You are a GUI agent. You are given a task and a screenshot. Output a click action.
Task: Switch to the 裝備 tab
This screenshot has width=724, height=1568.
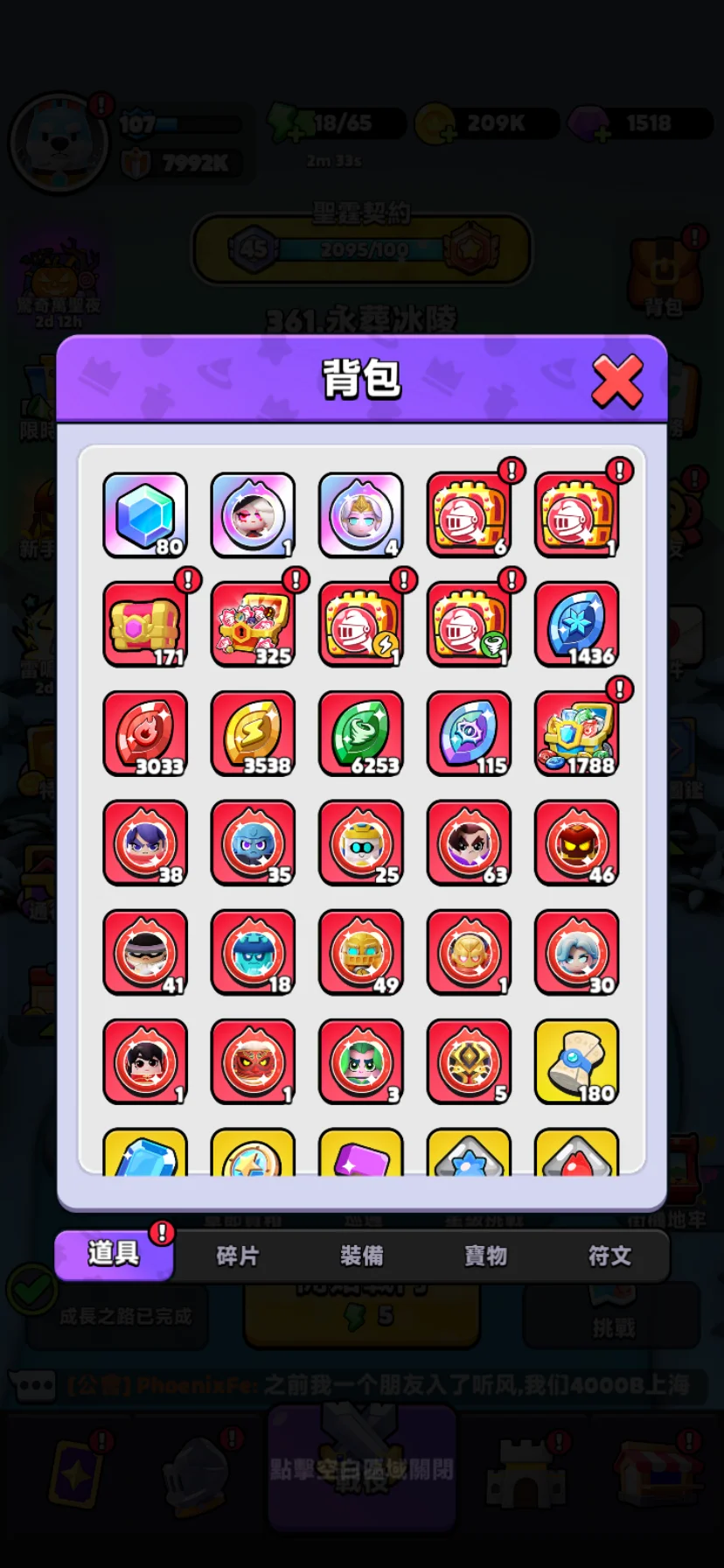coord(362,1256)
